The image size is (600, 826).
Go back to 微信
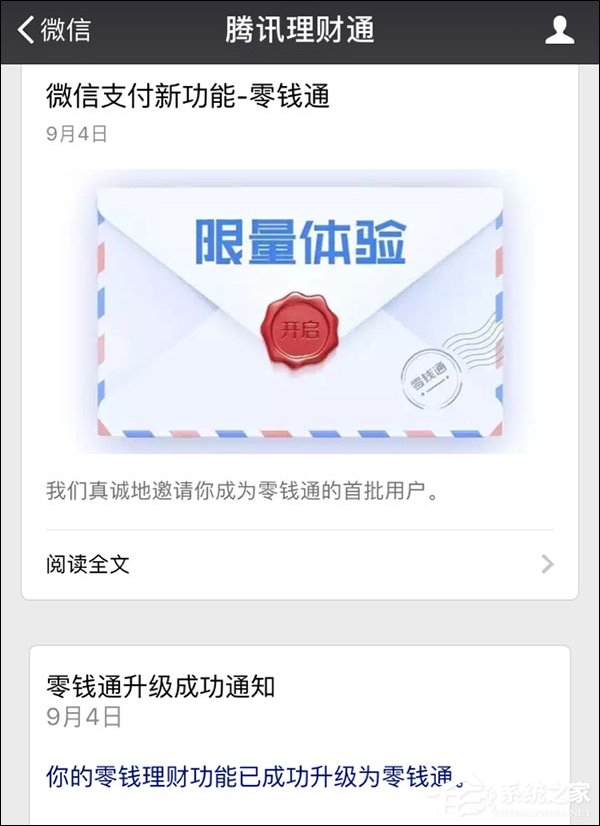click(x=55, y=30)
